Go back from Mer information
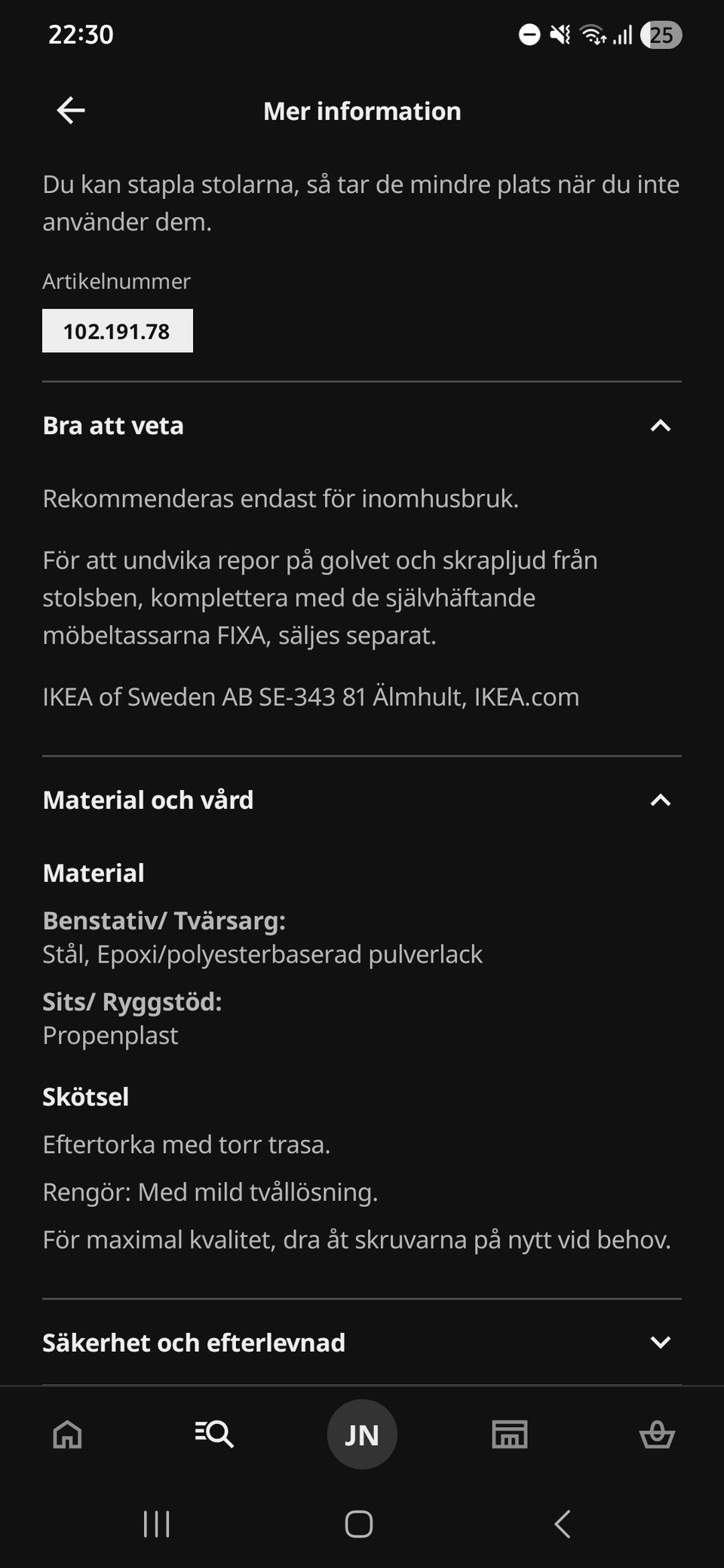 (x=71, y=111)
